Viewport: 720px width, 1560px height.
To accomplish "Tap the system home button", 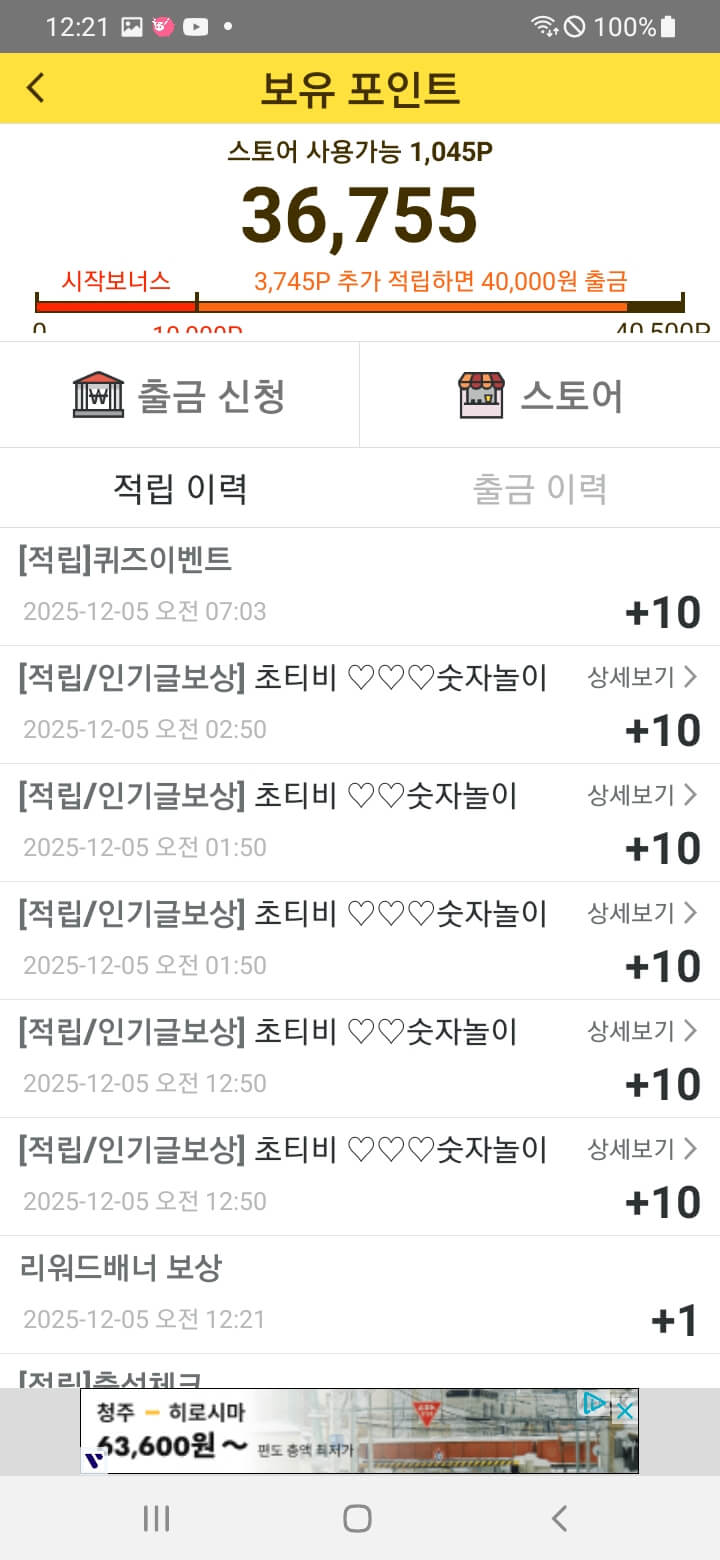I will tap(357, 1519).
